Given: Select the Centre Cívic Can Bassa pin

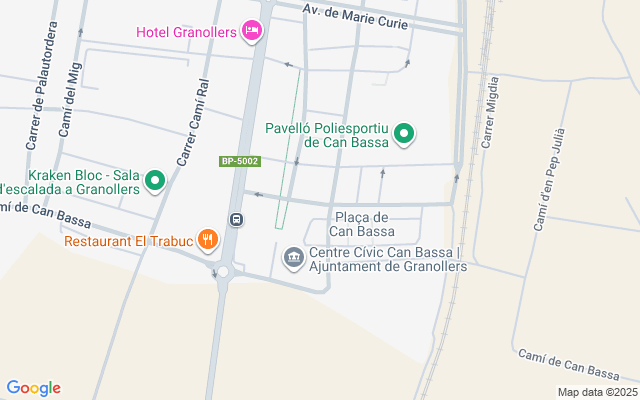Looking at the screenshot, I should click(x=294, y=258).
